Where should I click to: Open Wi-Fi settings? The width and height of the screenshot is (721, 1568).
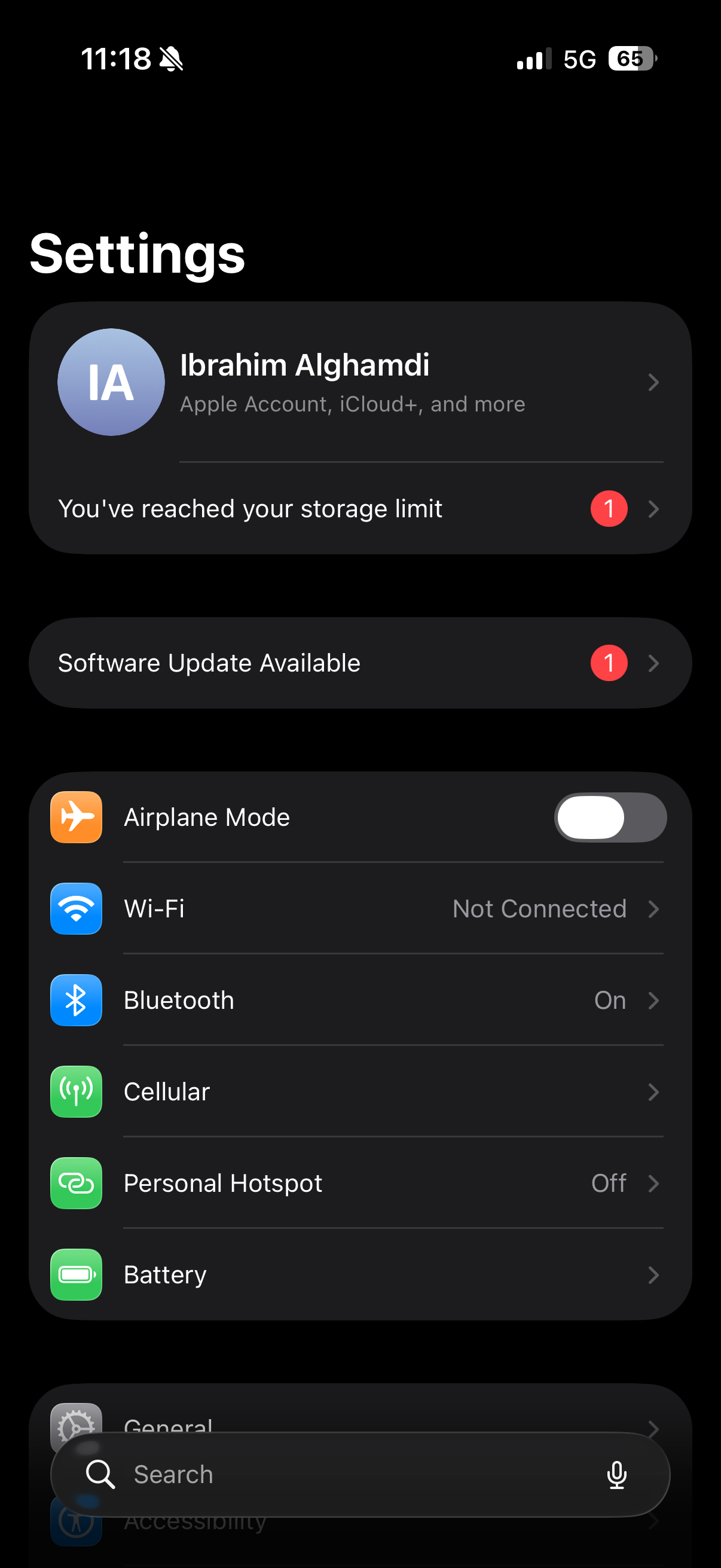(359, 909)
